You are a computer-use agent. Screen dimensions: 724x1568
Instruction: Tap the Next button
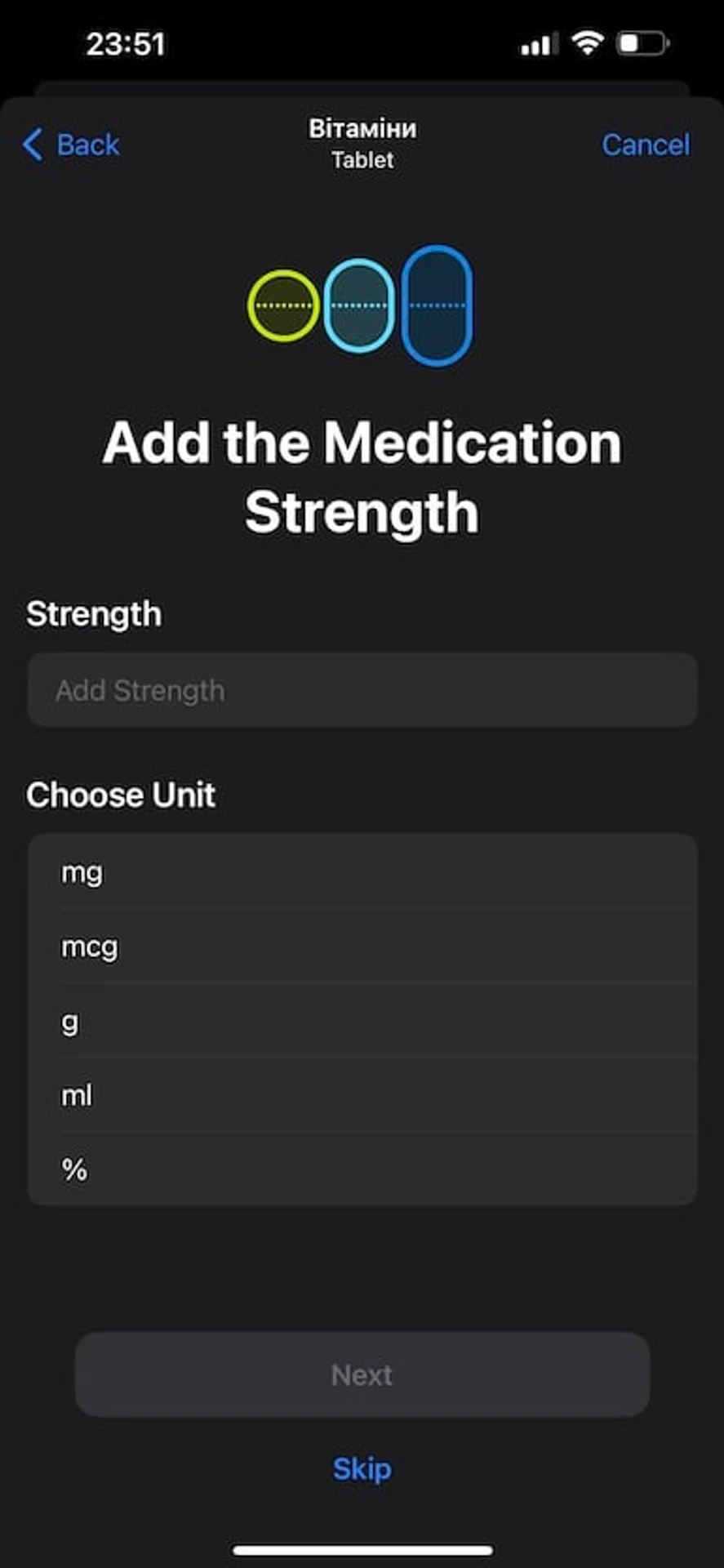pos(362,1374)
